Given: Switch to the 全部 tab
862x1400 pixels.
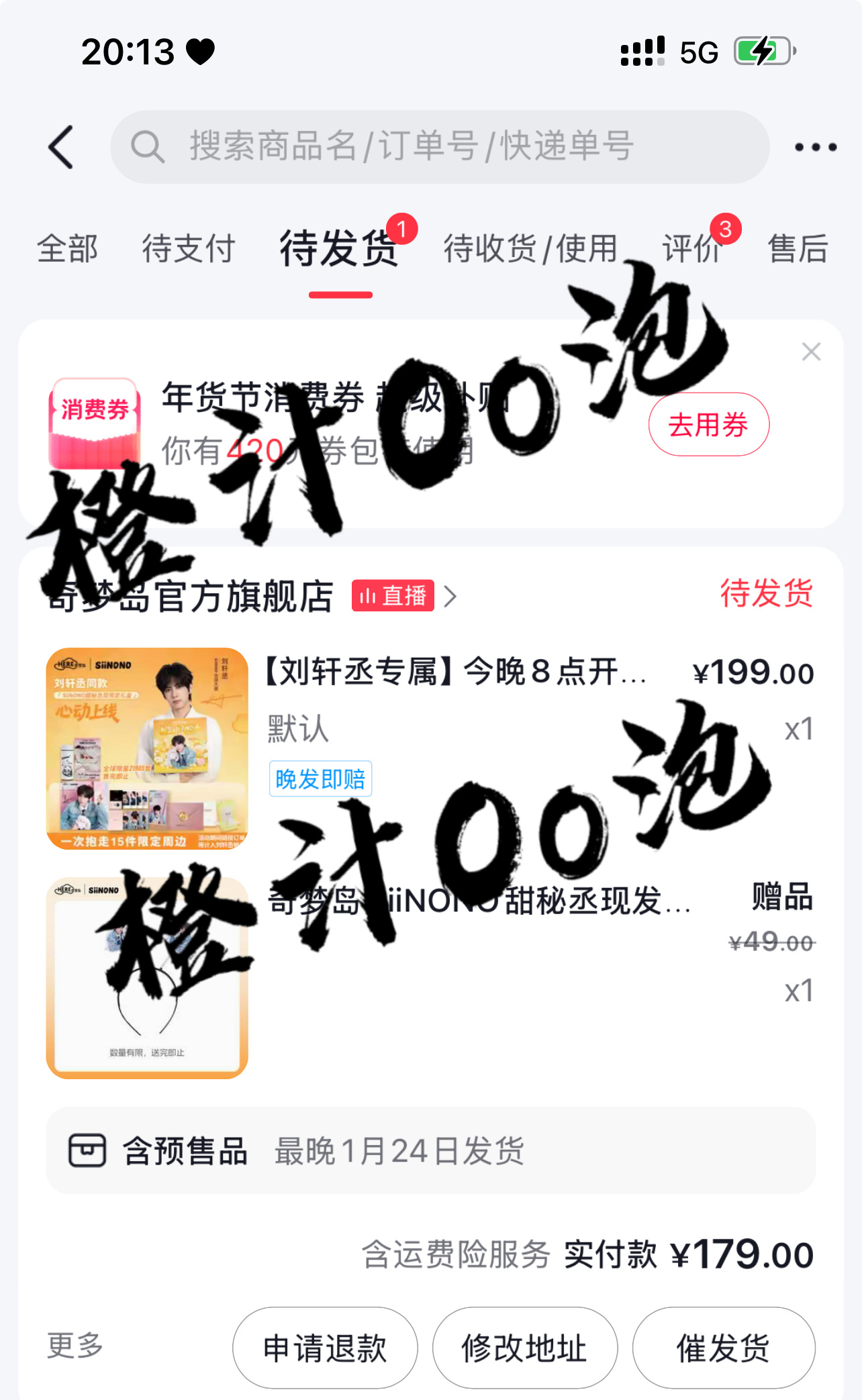Looking at the screenshot, I should pos(66,249).
